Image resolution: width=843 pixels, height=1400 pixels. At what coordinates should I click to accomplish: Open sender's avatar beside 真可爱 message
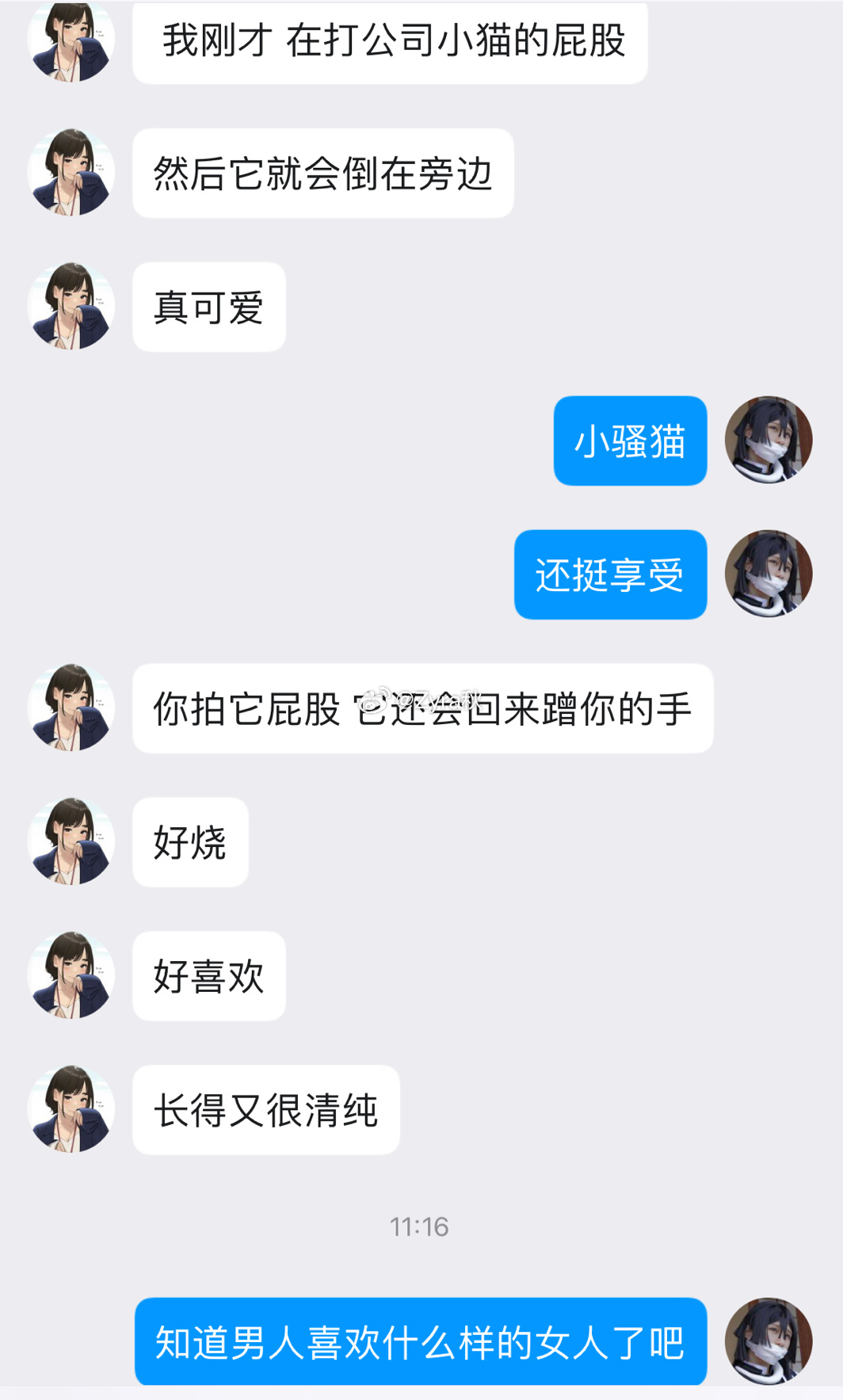click(x=71, y=307)
